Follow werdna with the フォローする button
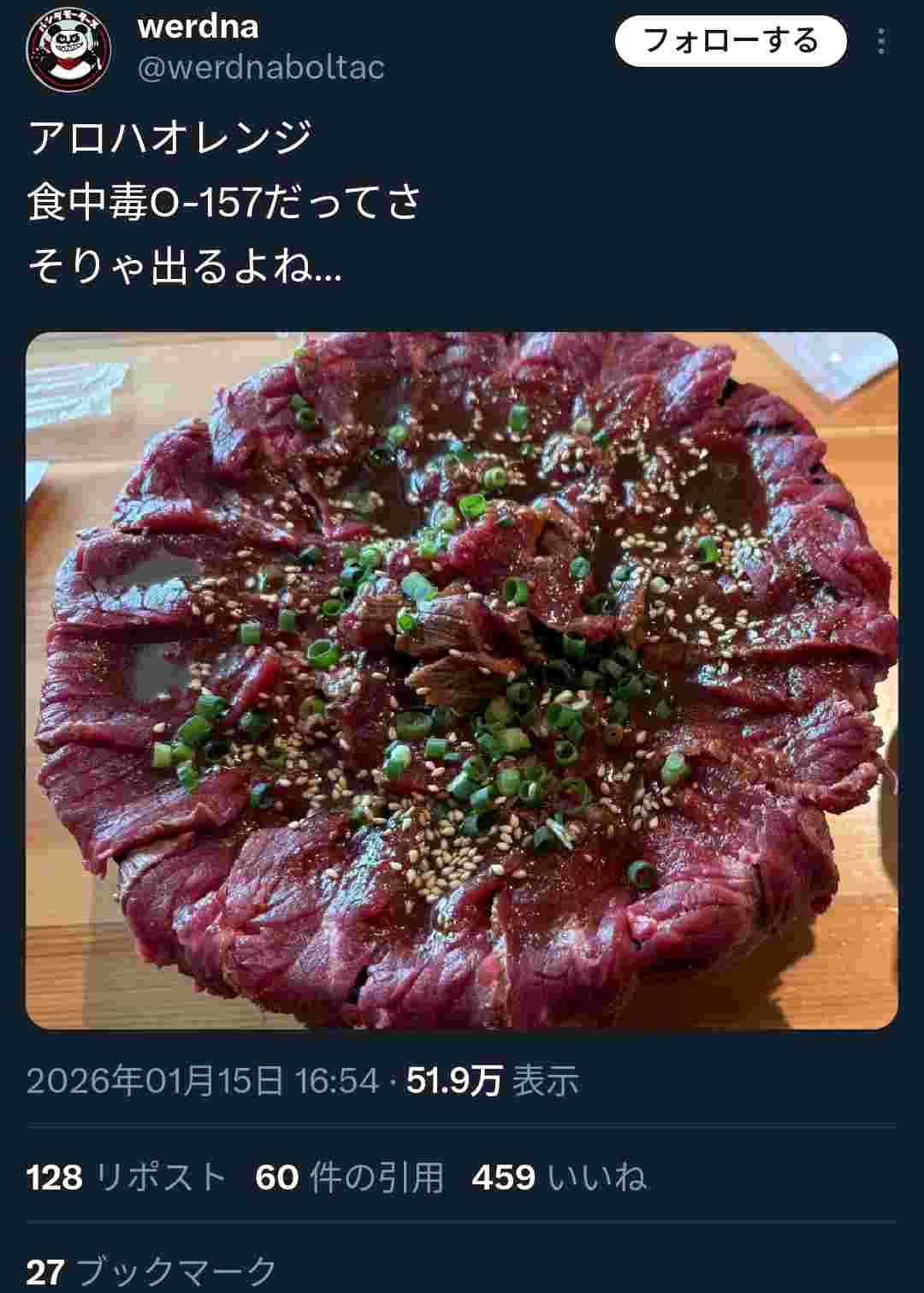Viewport: 924px width, 1293px height. [730, 41]
